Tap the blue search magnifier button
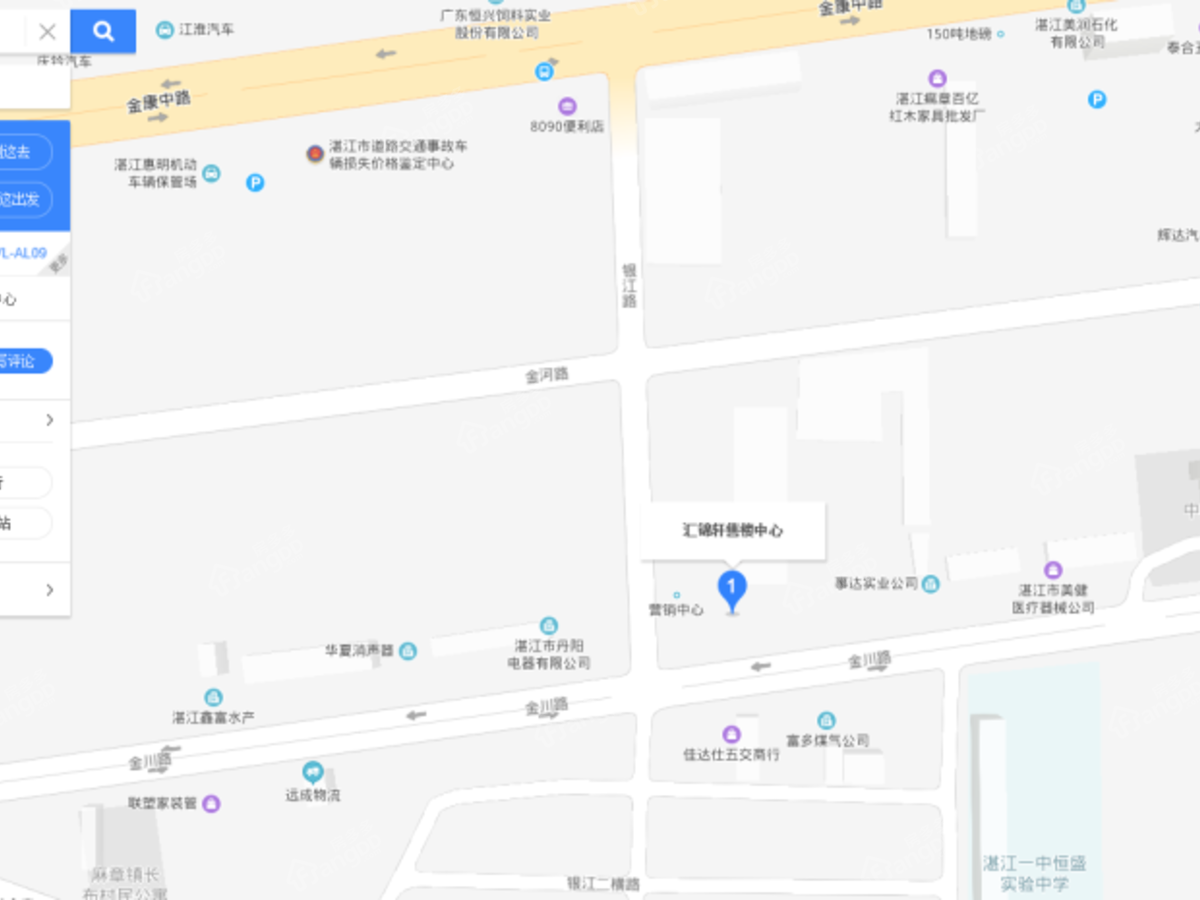1200x900 pixels. [x=103, y=31]
